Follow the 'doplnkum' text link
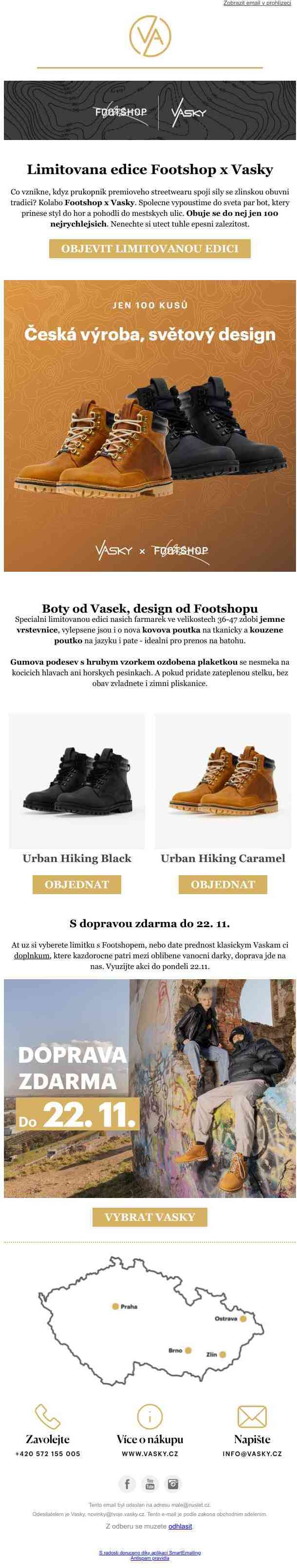Screen dimensions: 297x1568 click(32, 956)
